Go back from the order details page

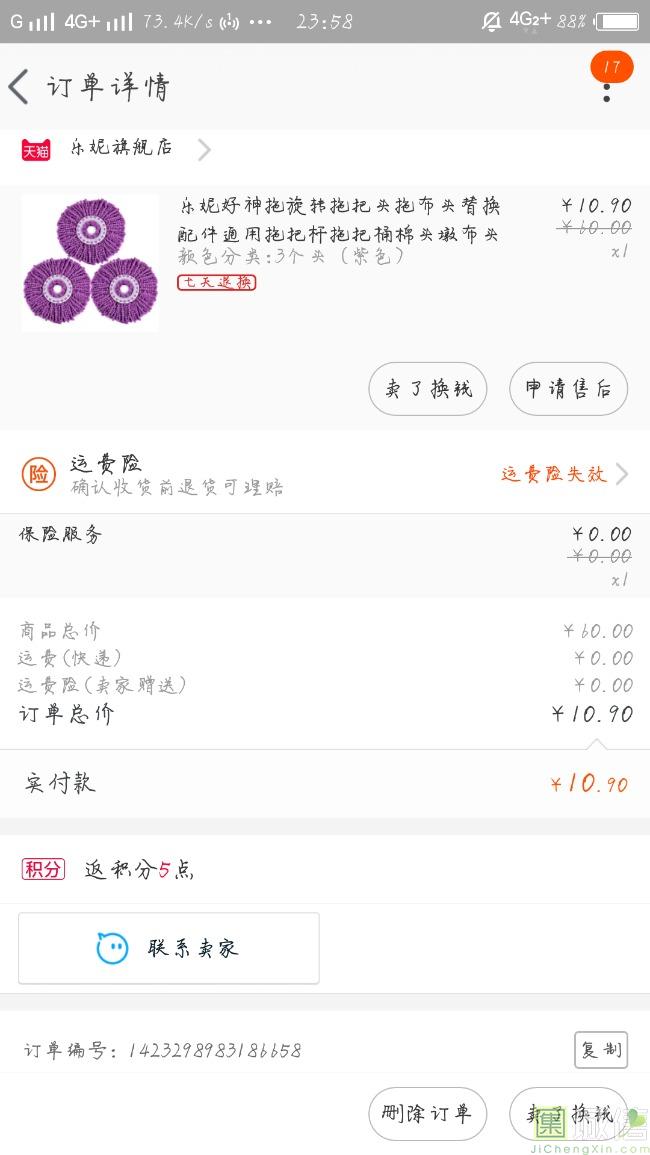click(20, 87)
